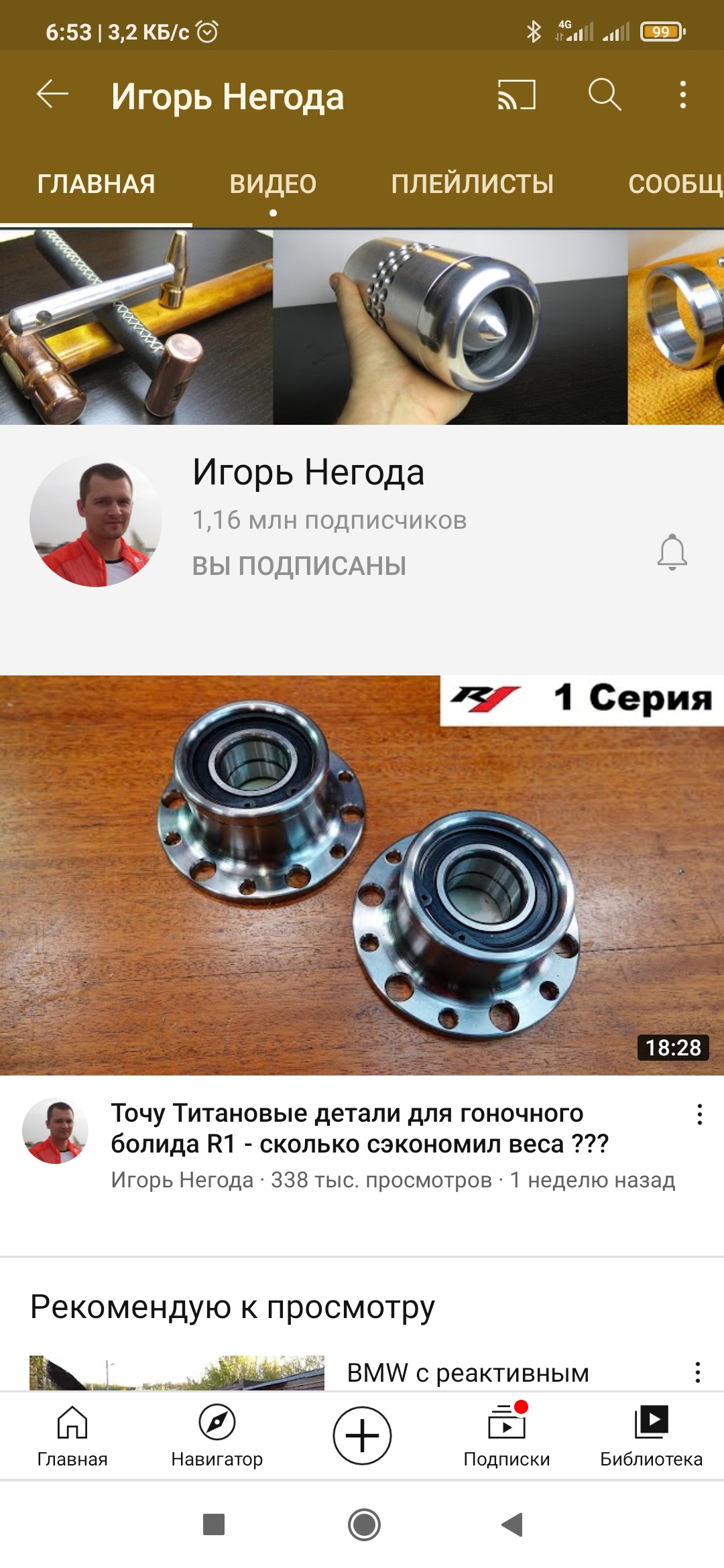Open the Навигатор tab
724x1568 pixels.
tap(217, 1435)
